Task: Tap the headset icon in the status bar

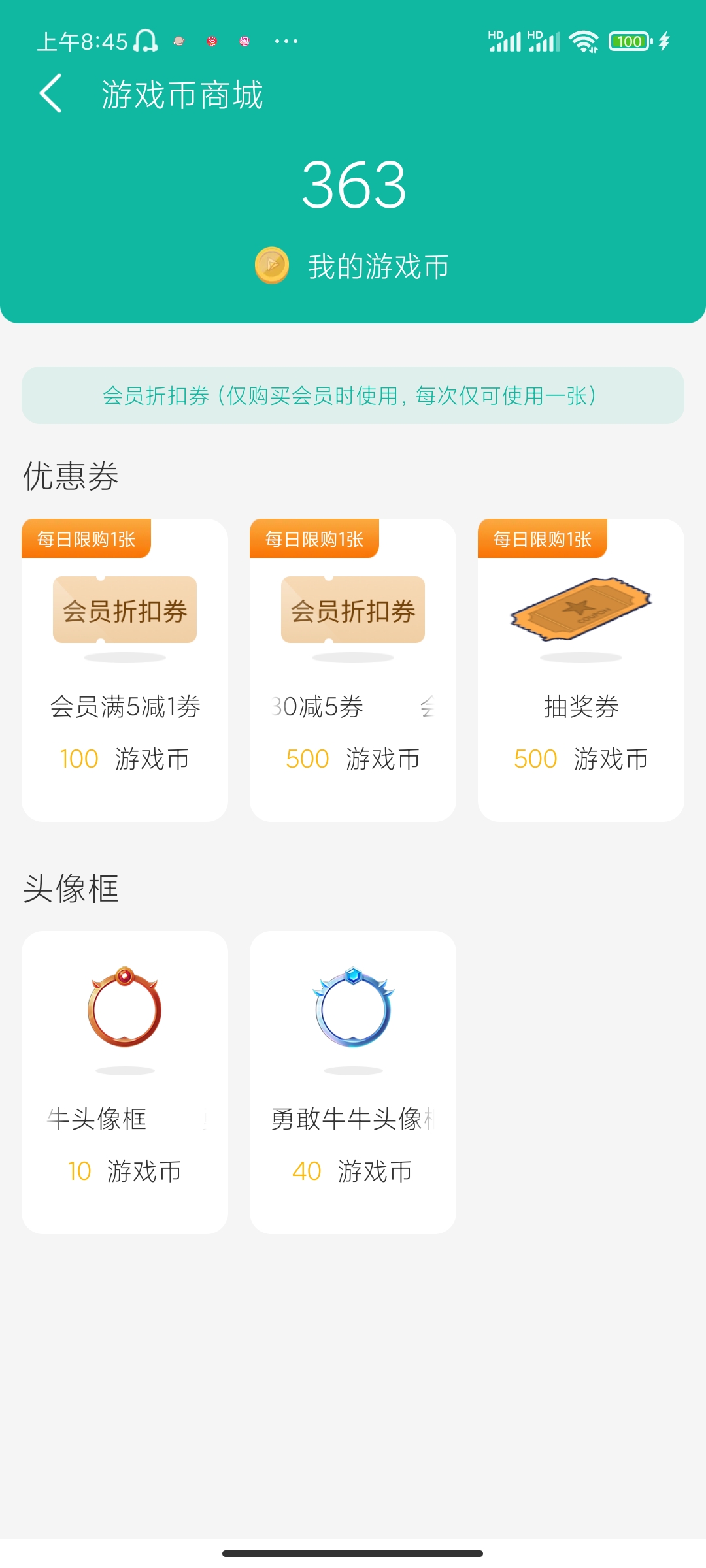Action: (x=145, y=41)
